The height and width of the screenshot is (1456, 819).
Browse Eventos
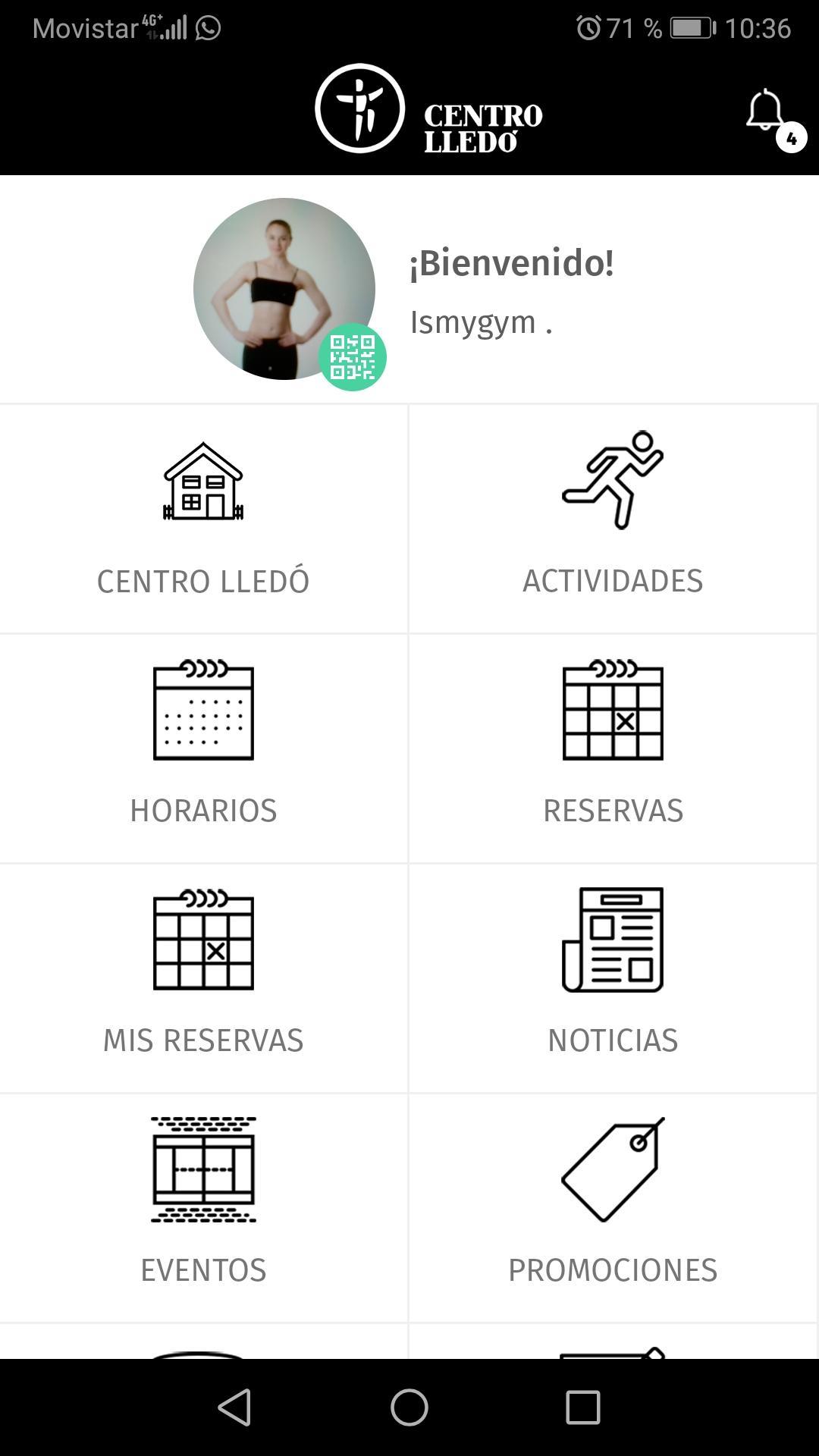point(203,1209)
